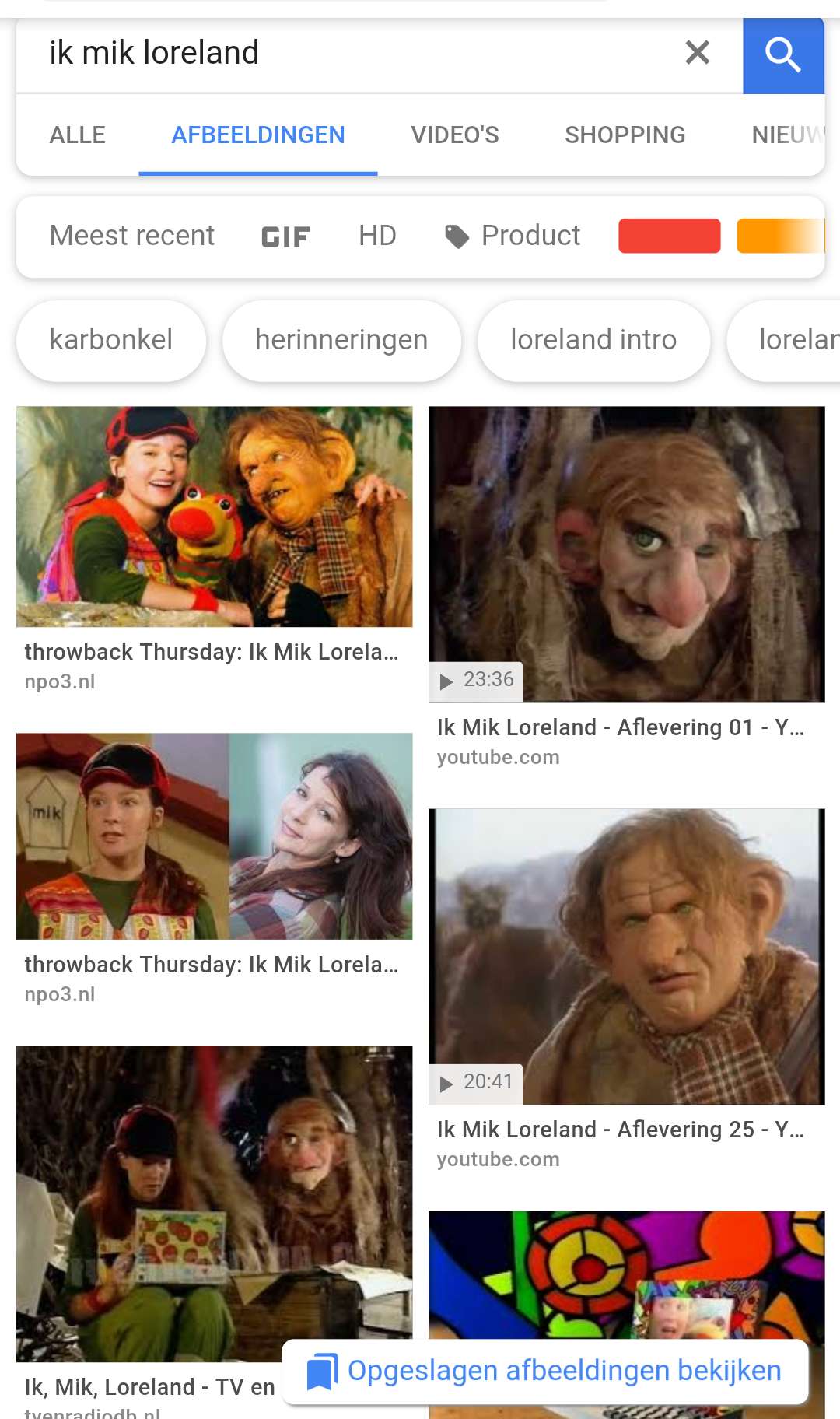Tap Opgeslagen afbeeldingen bekijken
The image size is (840, 1419).
tap(545, 1371)
